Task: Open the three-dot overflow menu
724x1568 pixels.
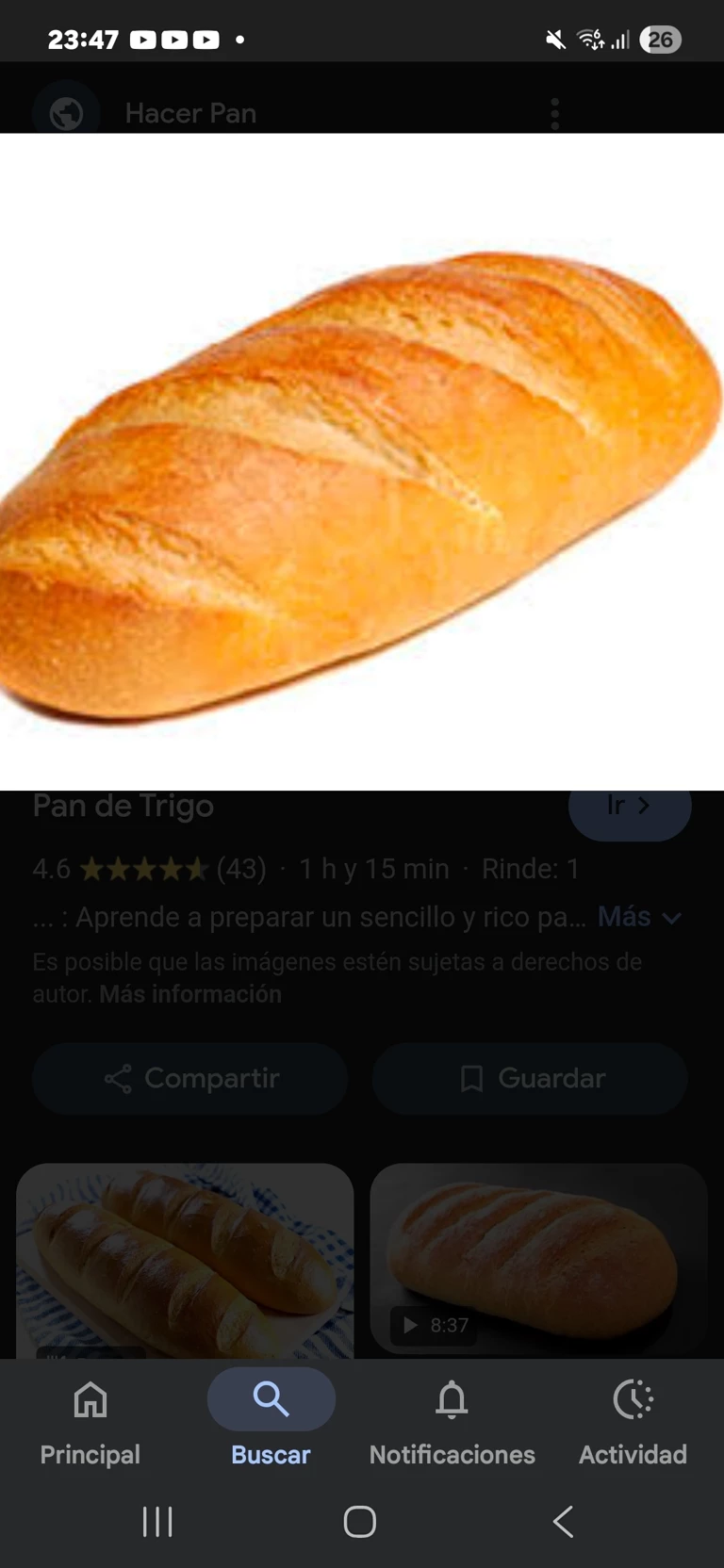Action: pyautogui.click(x=555, y=113)
